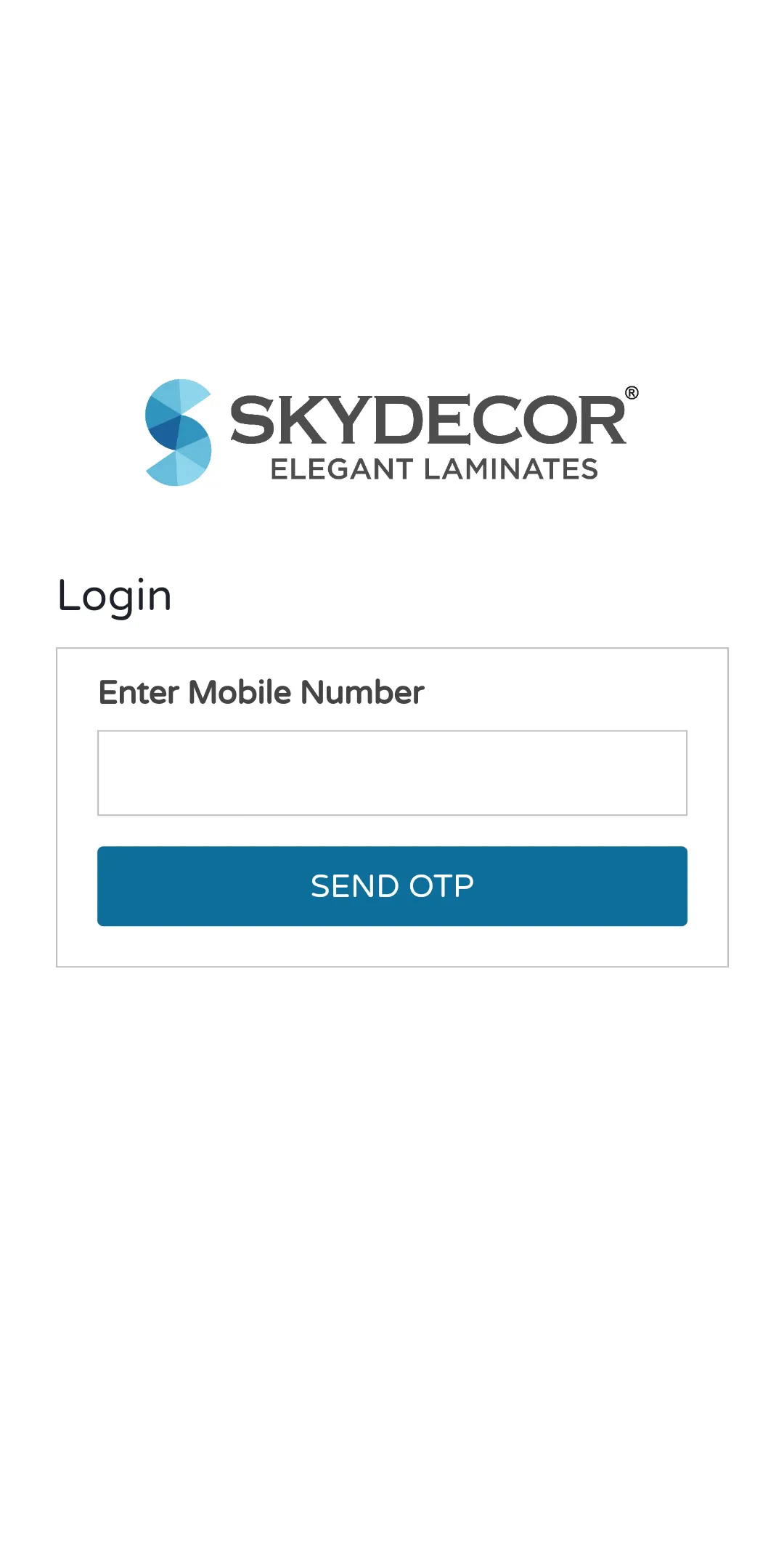Tap the SEND OTP button

pyautogui.click(x=392, y=886)
